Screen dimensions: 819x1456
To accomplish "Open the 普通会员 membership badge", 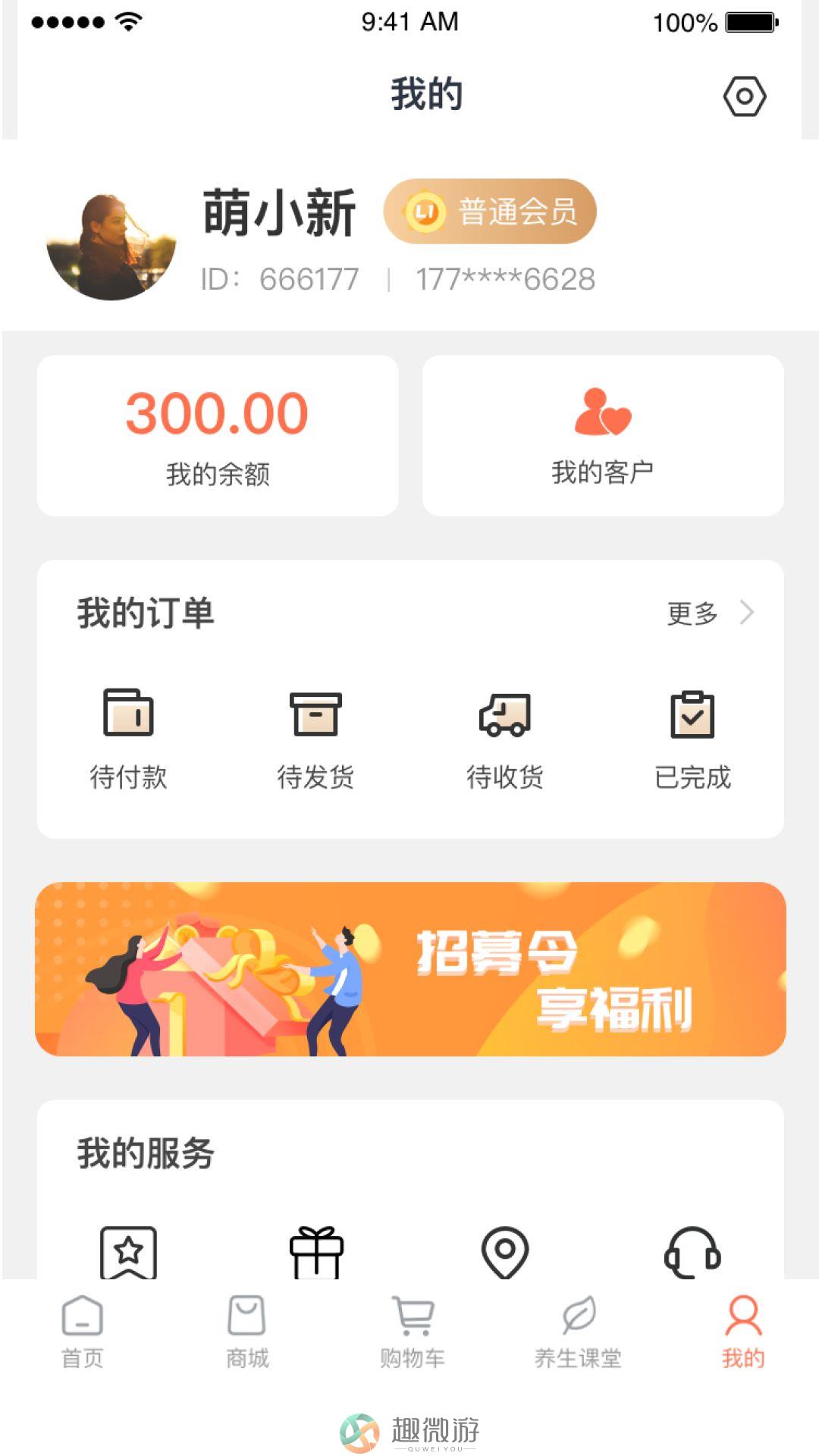I will click(x=490, y=212).
